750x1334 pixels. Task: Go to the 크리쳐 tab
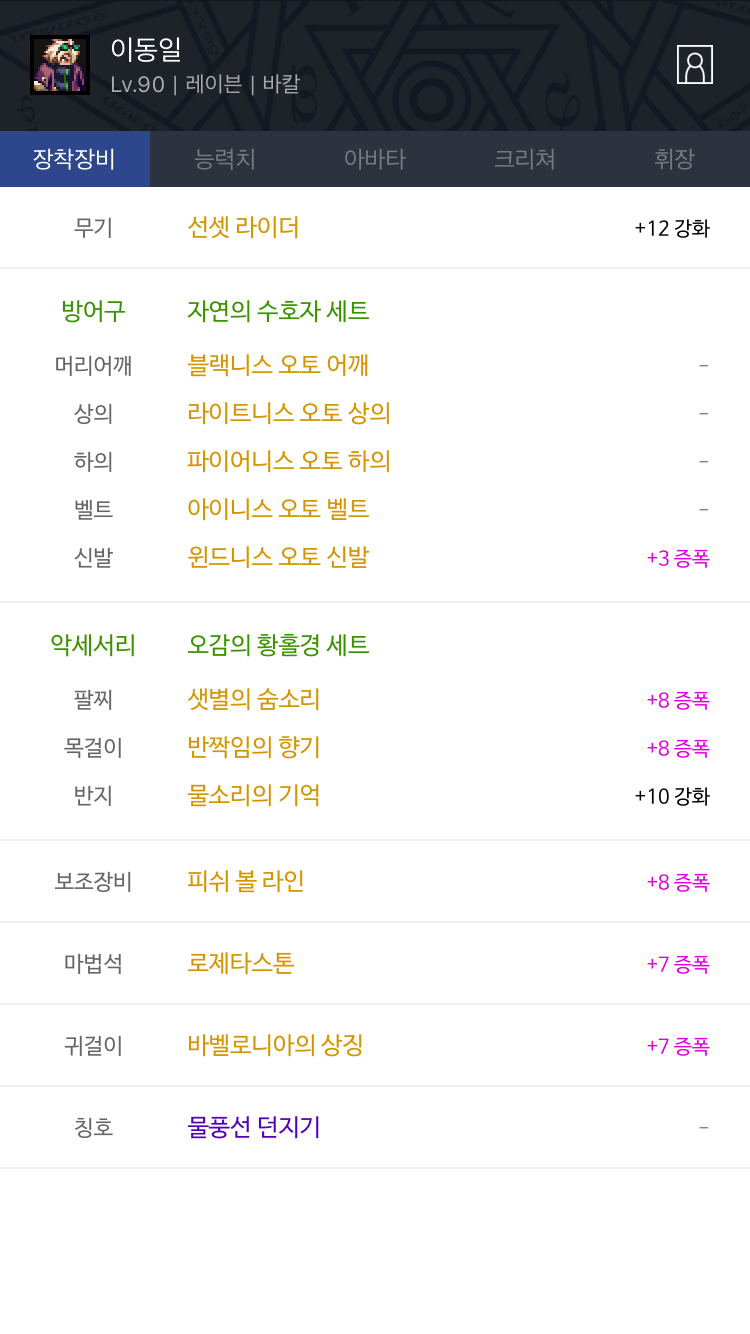pyautogui.click(x=525, y=159)
